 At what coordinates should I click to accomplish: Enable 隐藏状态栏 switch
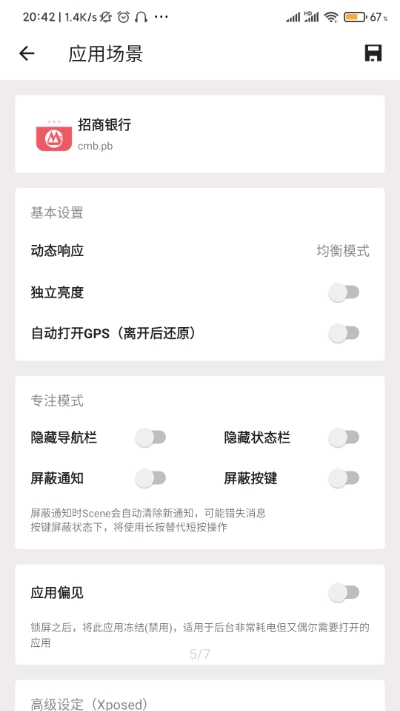click(x=344, y=438)
